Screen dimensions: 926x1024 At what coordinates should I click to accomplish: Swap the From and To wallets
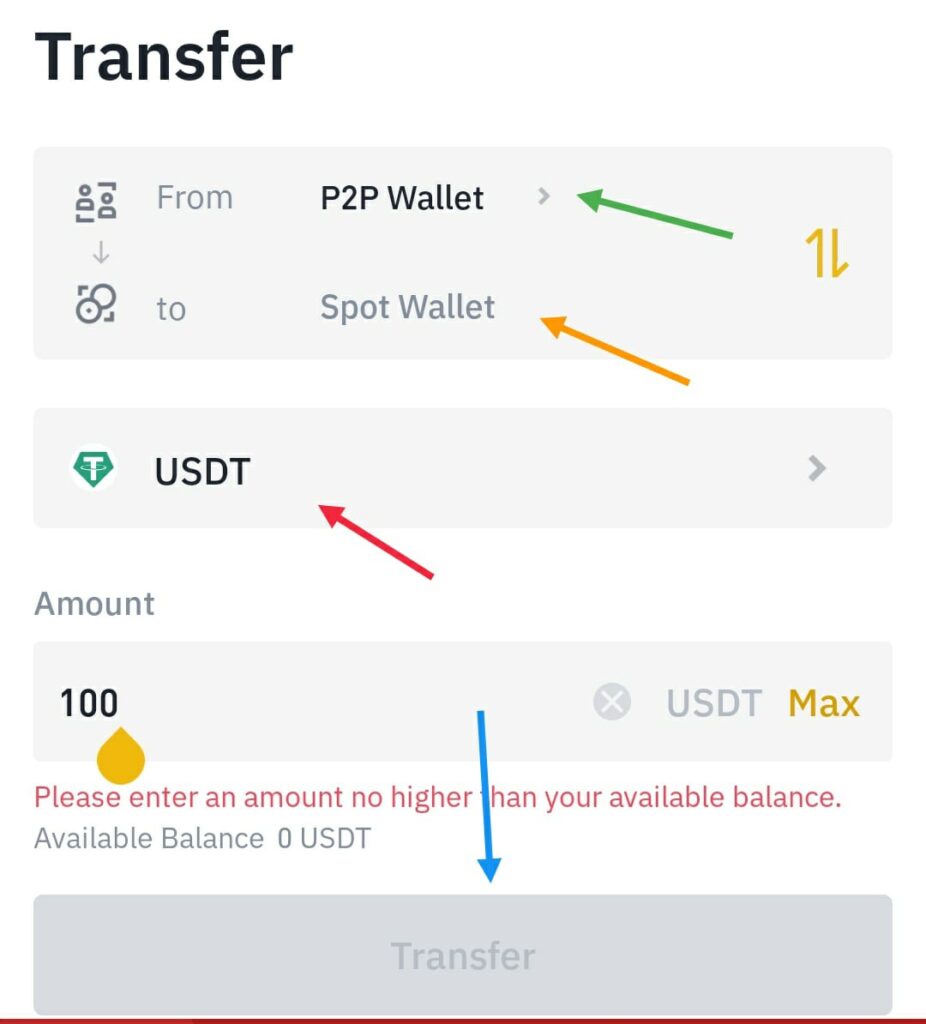coord(827,254)
